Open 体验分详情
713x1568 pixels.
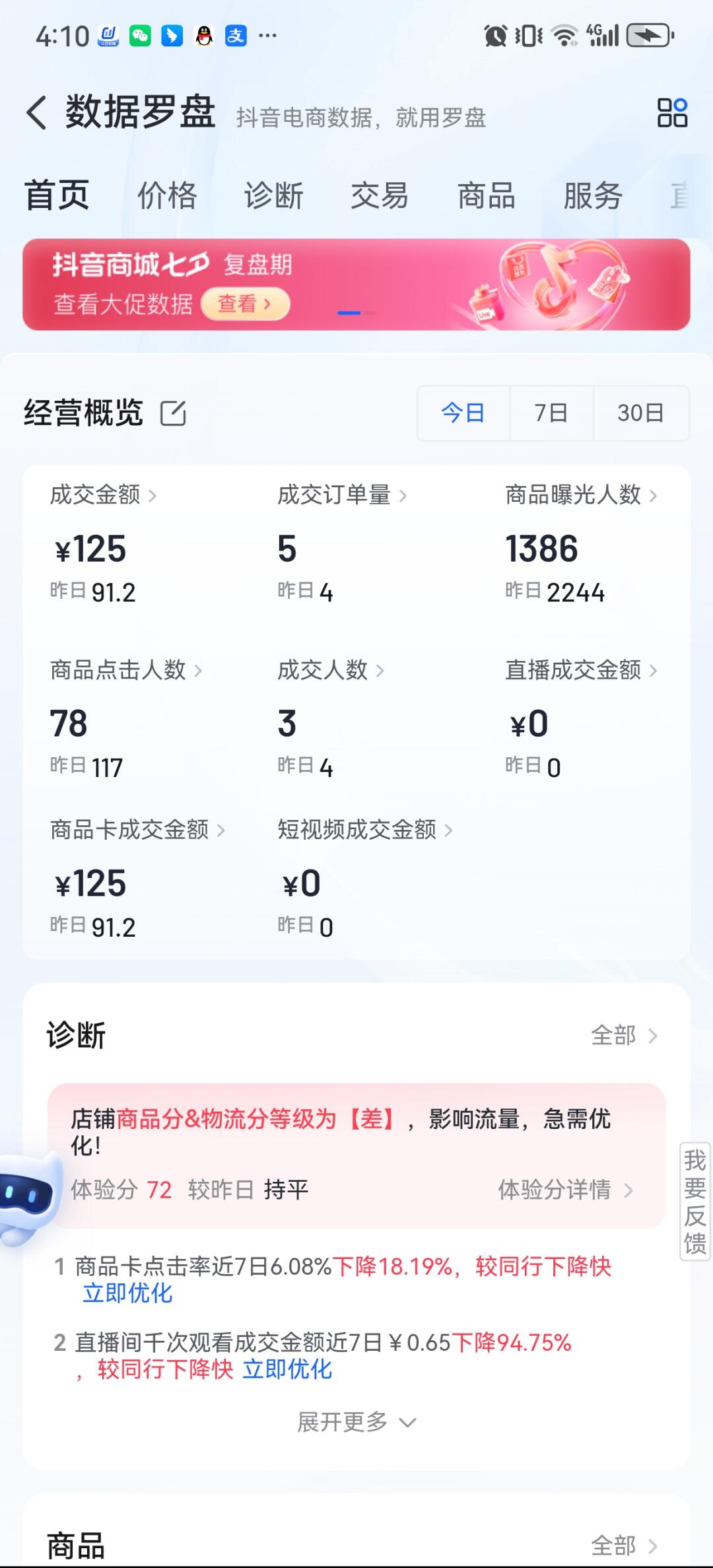click(x=565, y=1190)
